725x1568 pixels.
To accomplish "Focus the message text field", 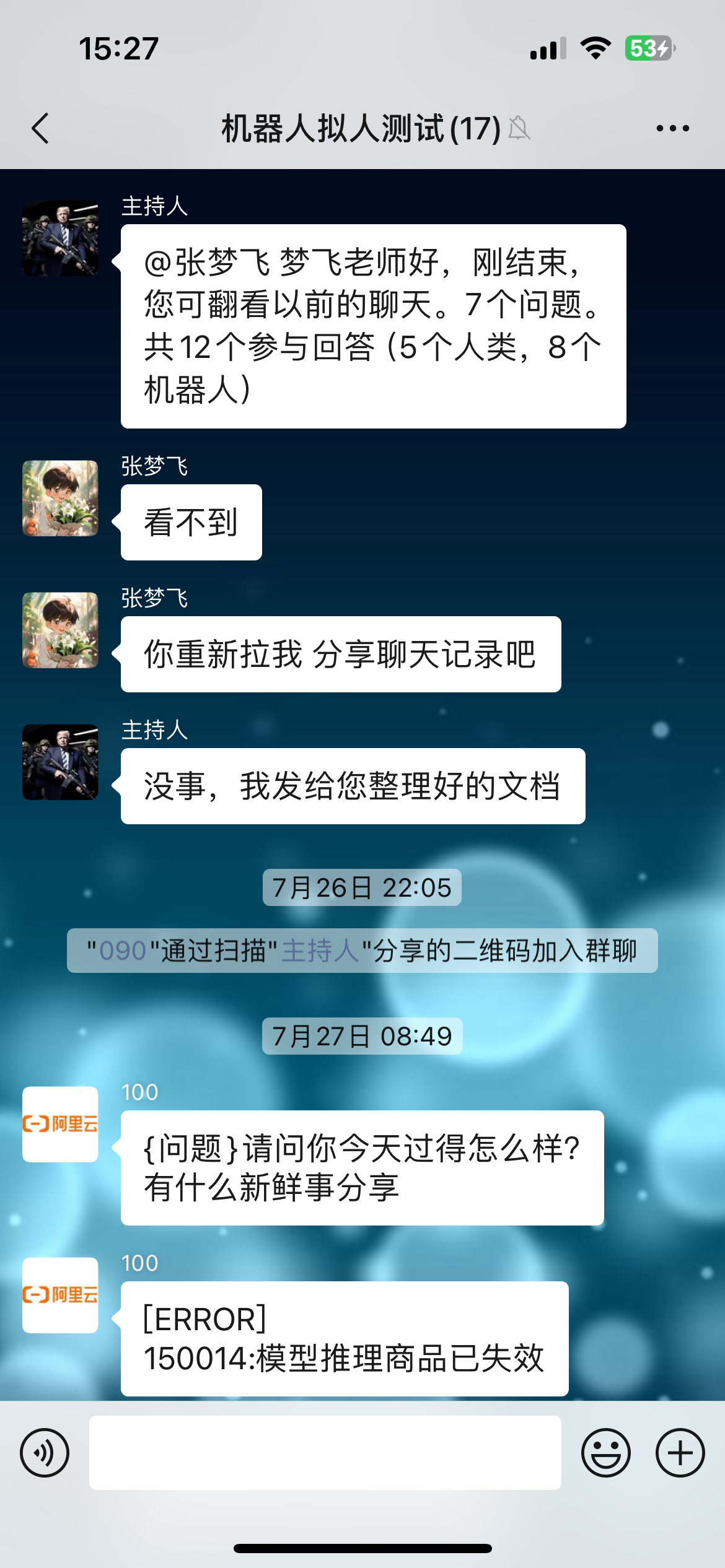I will tap(325, 1452).
